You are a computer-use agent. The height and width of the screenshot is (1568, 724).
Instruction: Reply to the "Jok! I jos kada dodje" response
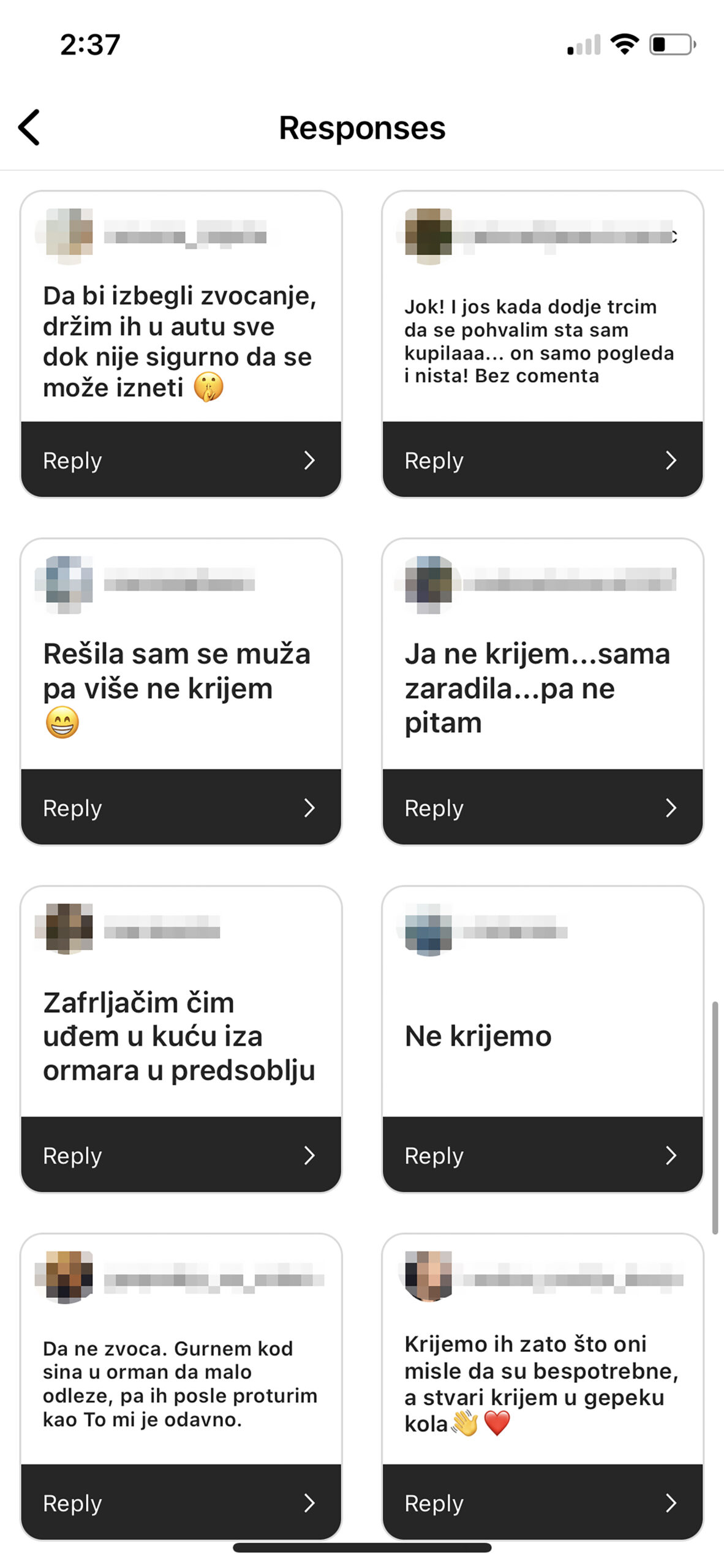pyautogui.click(x=542, y=459)
